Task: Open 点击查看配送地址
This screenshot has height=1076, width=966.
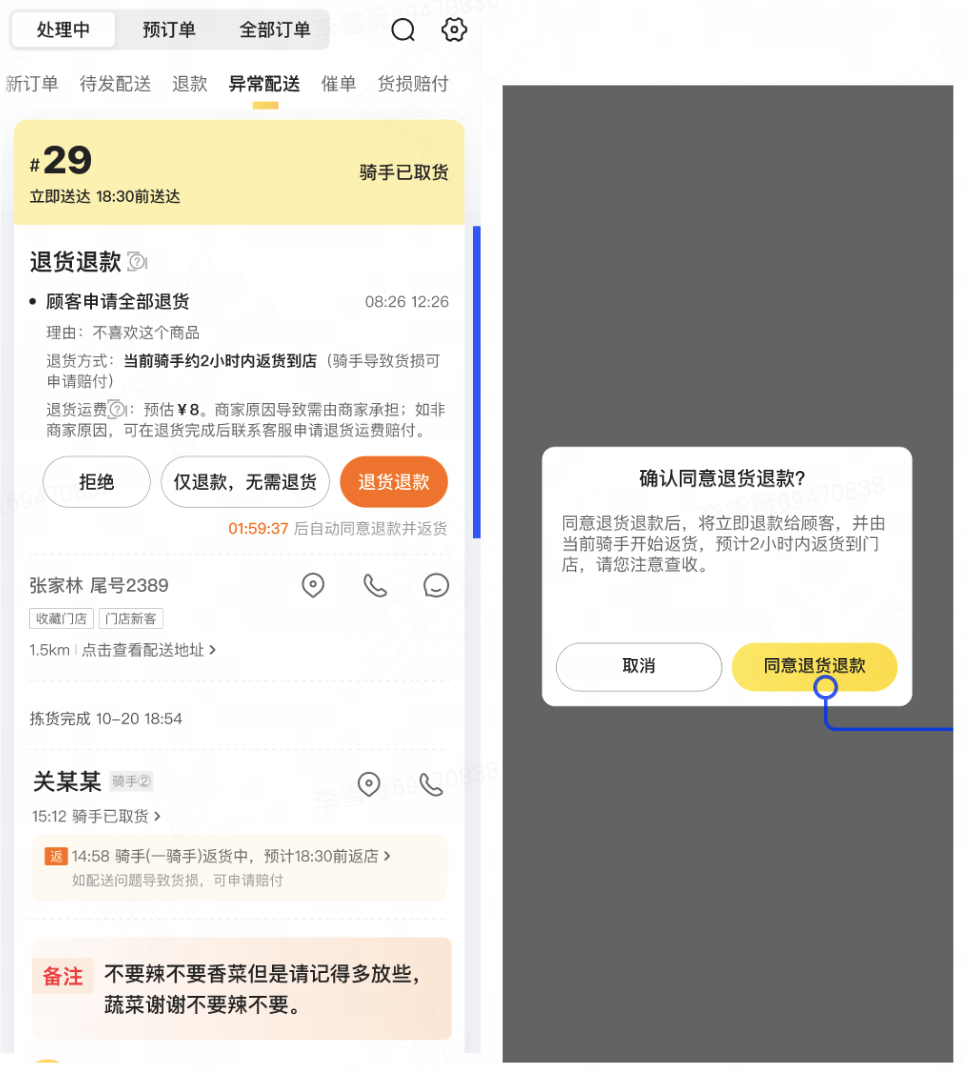Action: point(148,650)
